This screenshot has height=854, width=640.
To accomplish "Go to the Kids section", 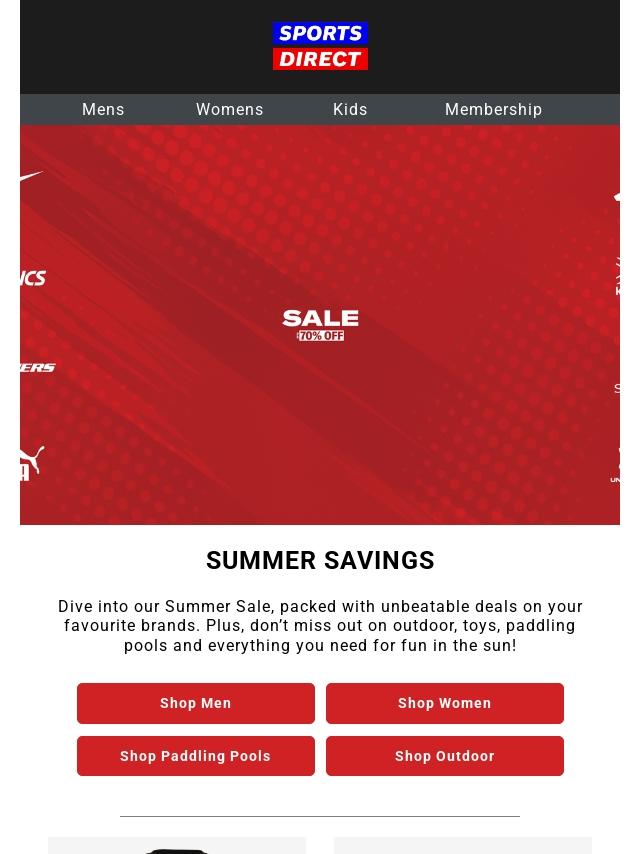I will pyautogui.click(x=350, y=110).
